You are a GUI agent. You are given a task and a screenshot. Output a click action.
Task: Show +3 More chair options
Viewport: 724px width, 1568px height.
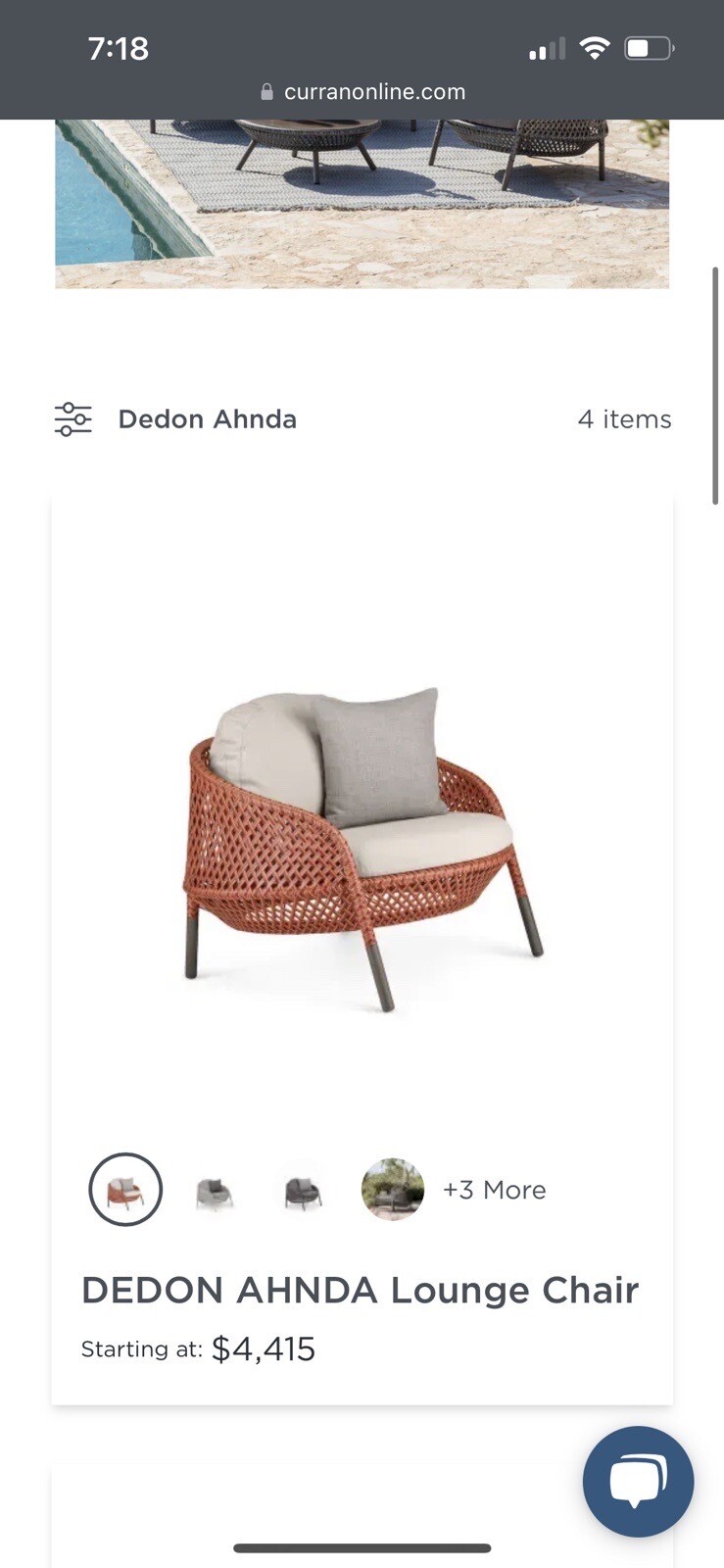tap(494, 1190)
